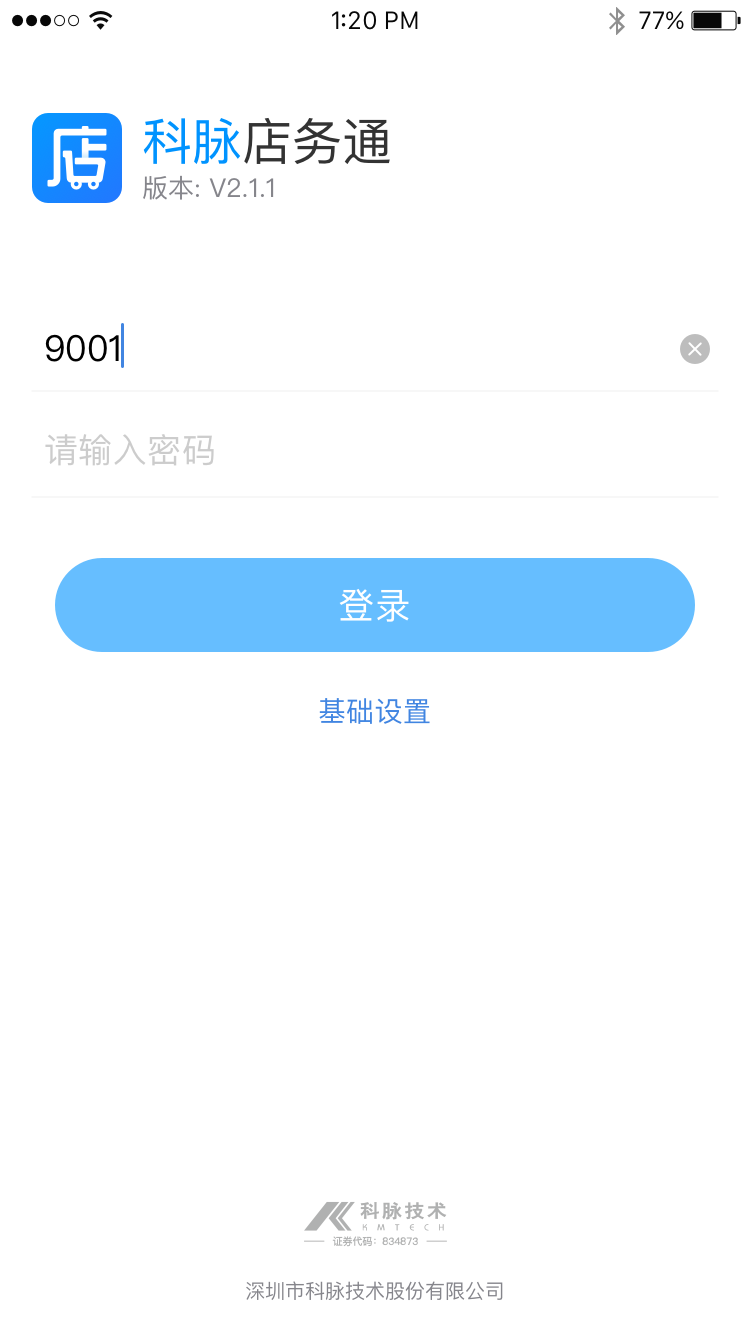The width and height of the screenshot is (750, 1341).
Task: Open 基础设置 basic settings
Action: [x=374, y=711]
